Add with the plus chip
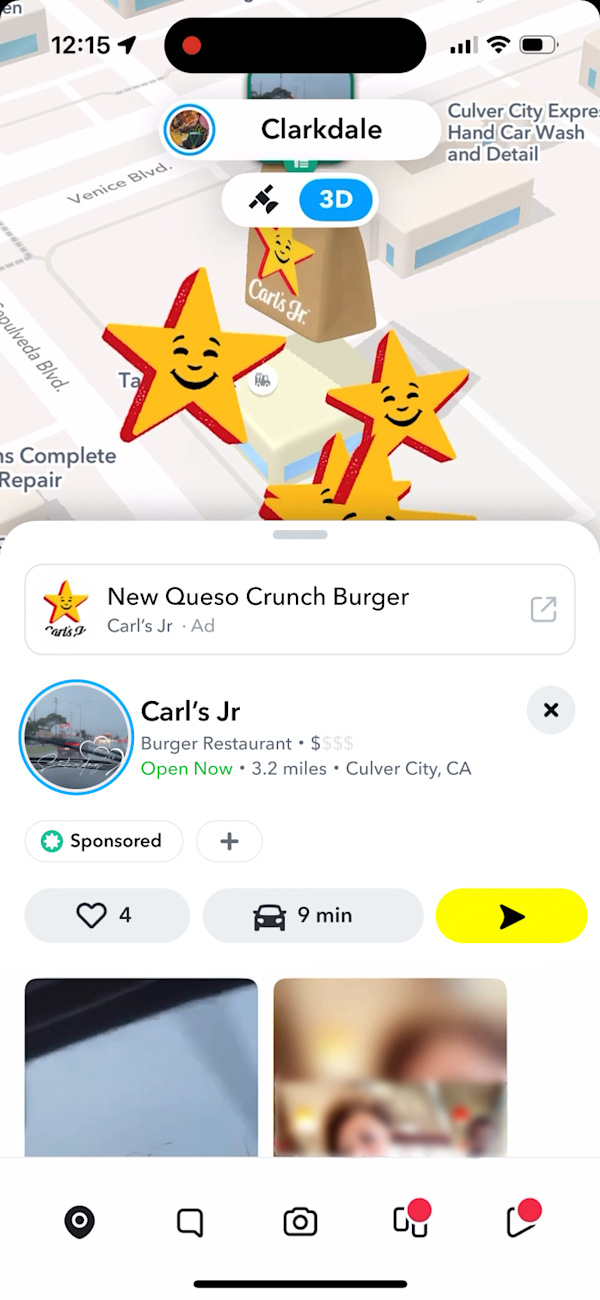 tap(229, 841)
